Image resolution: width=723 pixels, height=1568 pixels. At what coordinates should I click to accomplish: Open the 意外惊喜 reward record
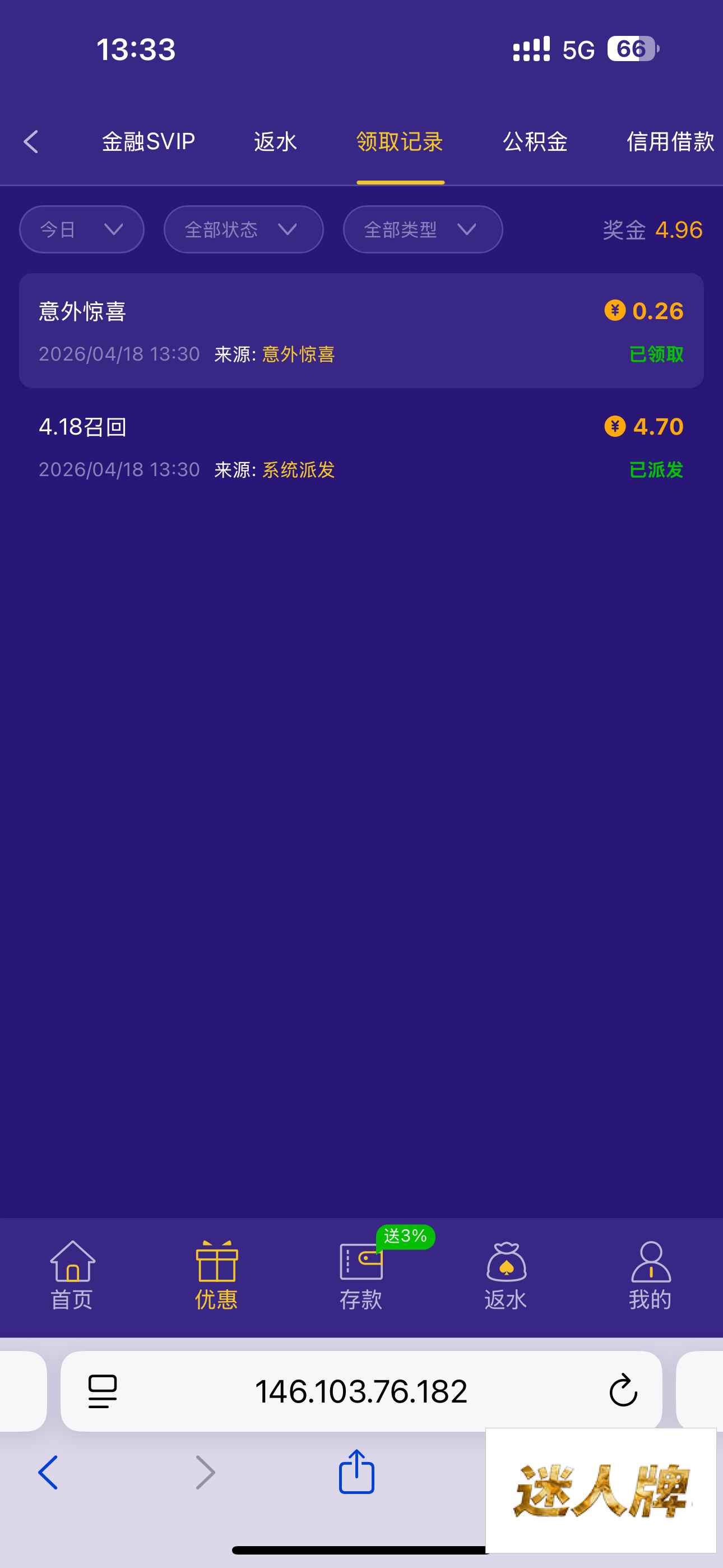[x=361, y=330]
